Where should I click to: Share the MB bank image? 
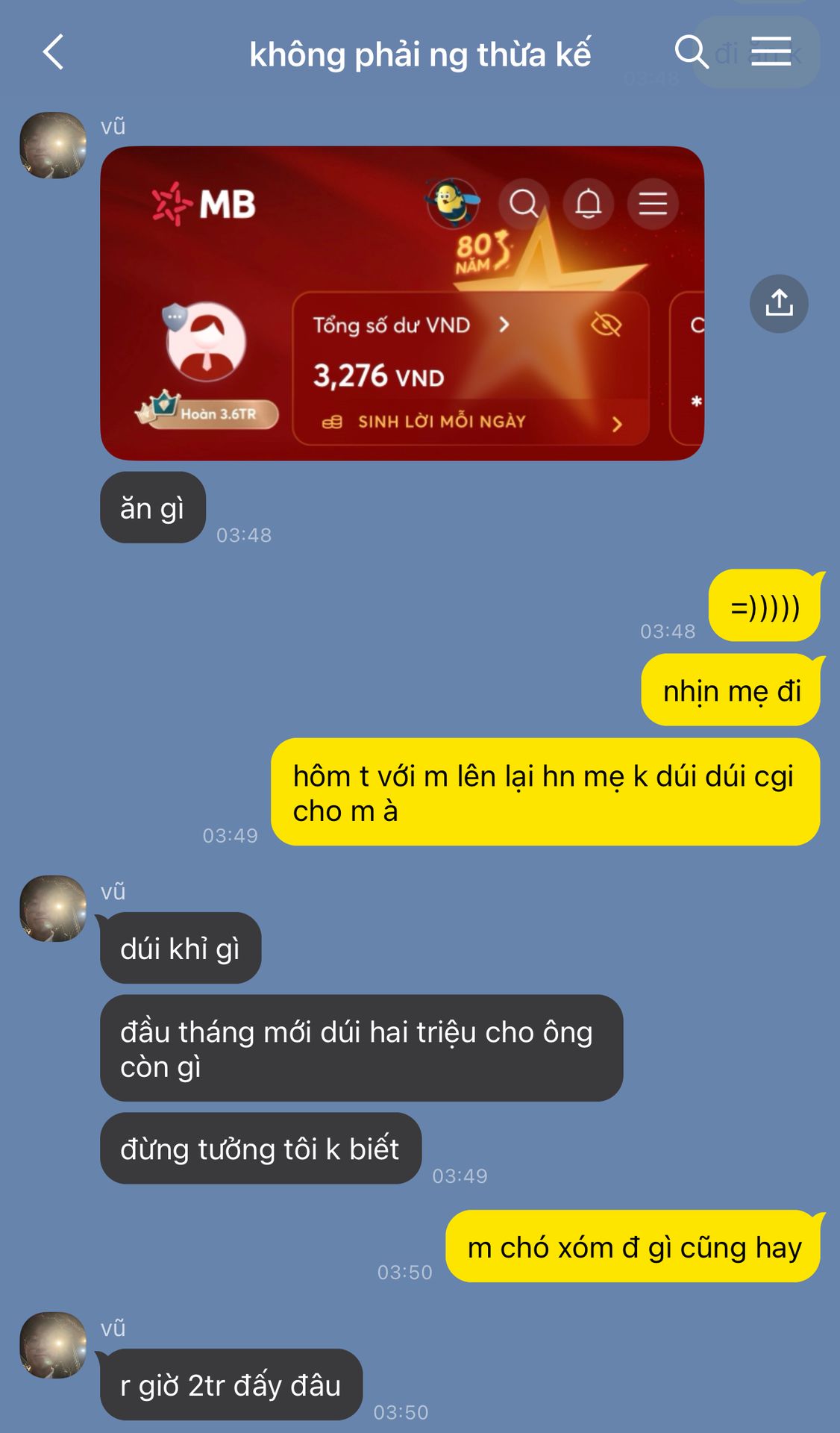(x=779, y=304)
